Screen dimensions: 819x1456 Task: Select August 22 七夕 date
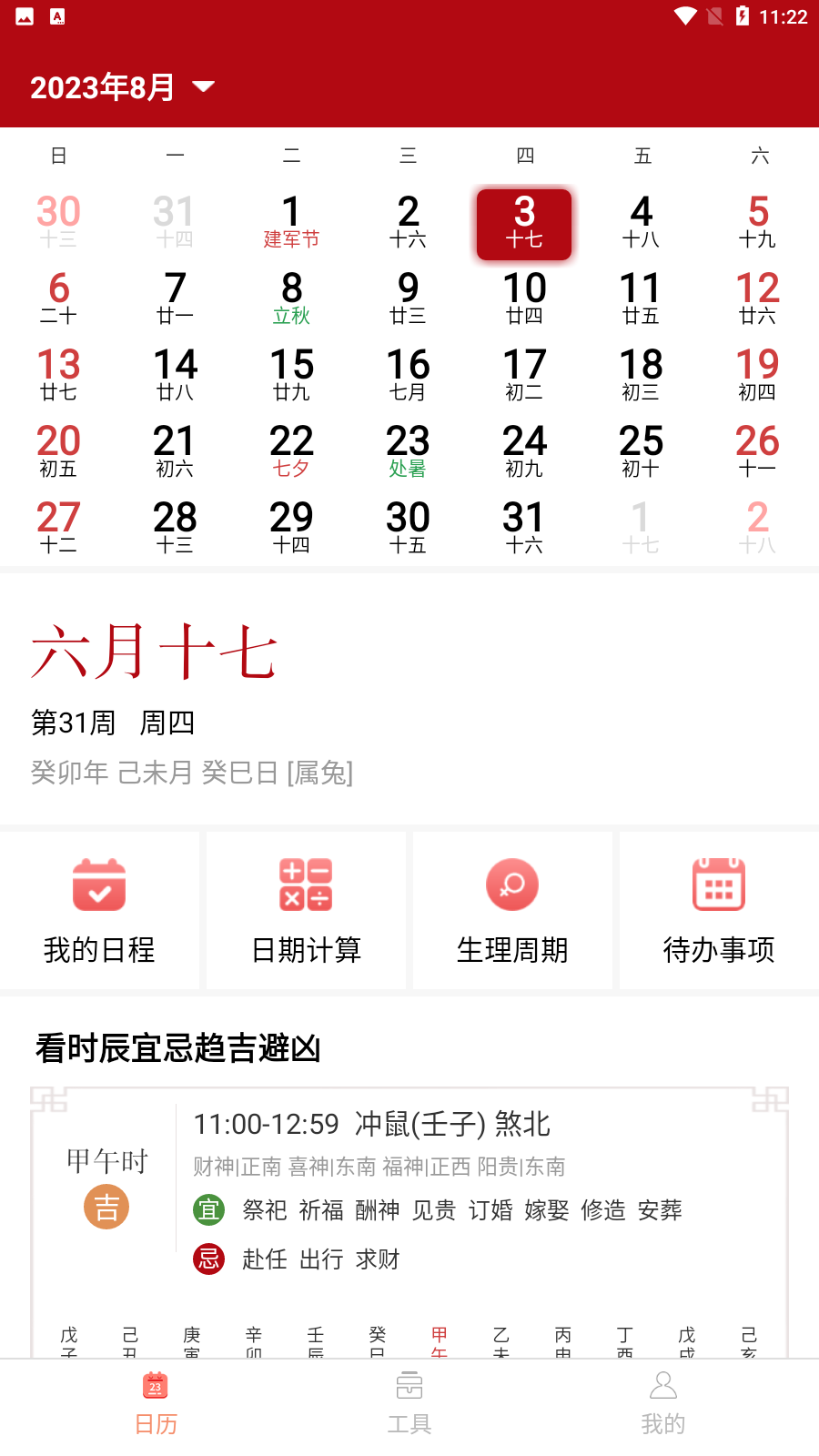click(x=291, y=451)
